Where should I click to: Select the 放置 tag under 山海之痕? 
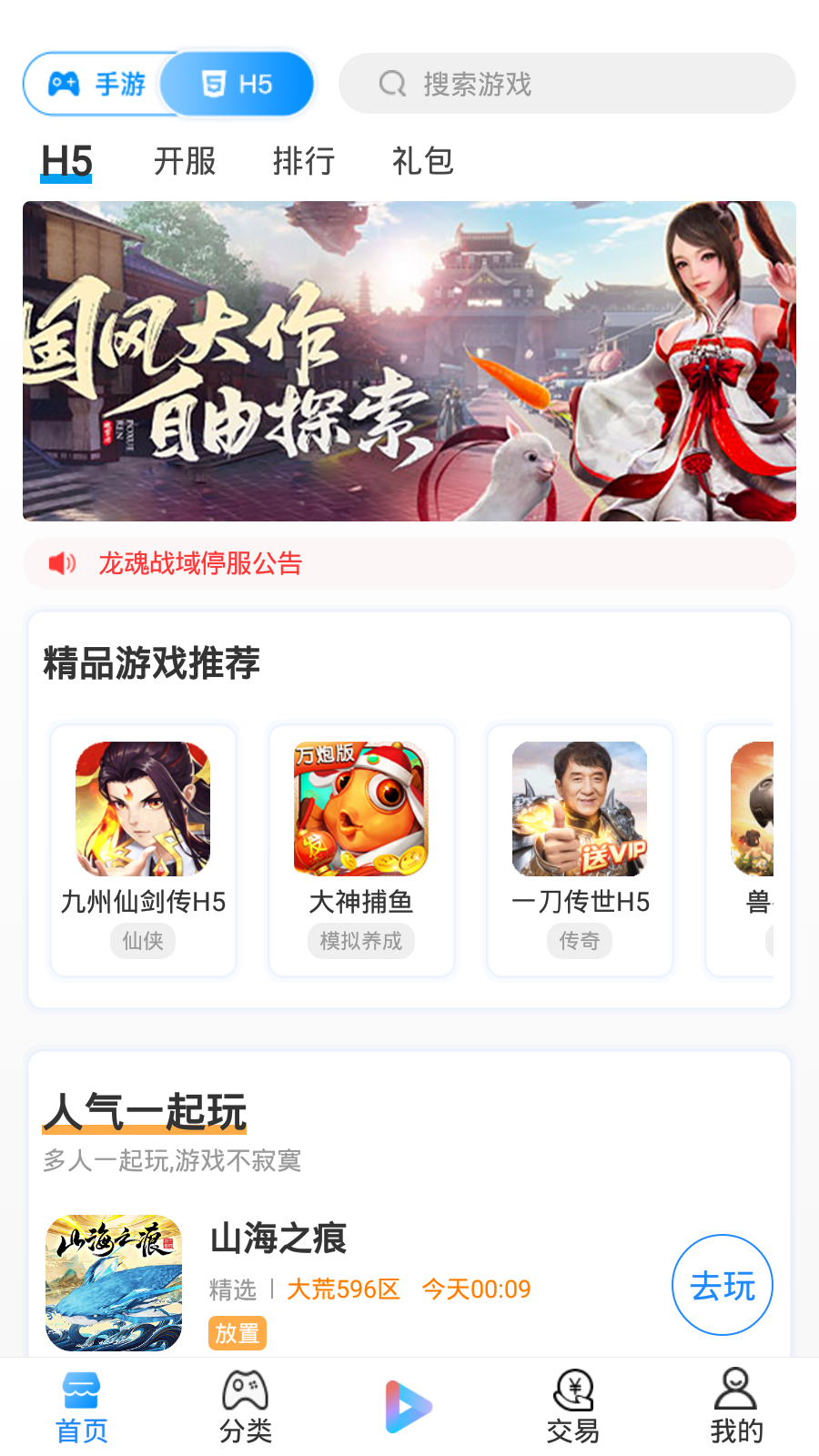pos(237,1333)
